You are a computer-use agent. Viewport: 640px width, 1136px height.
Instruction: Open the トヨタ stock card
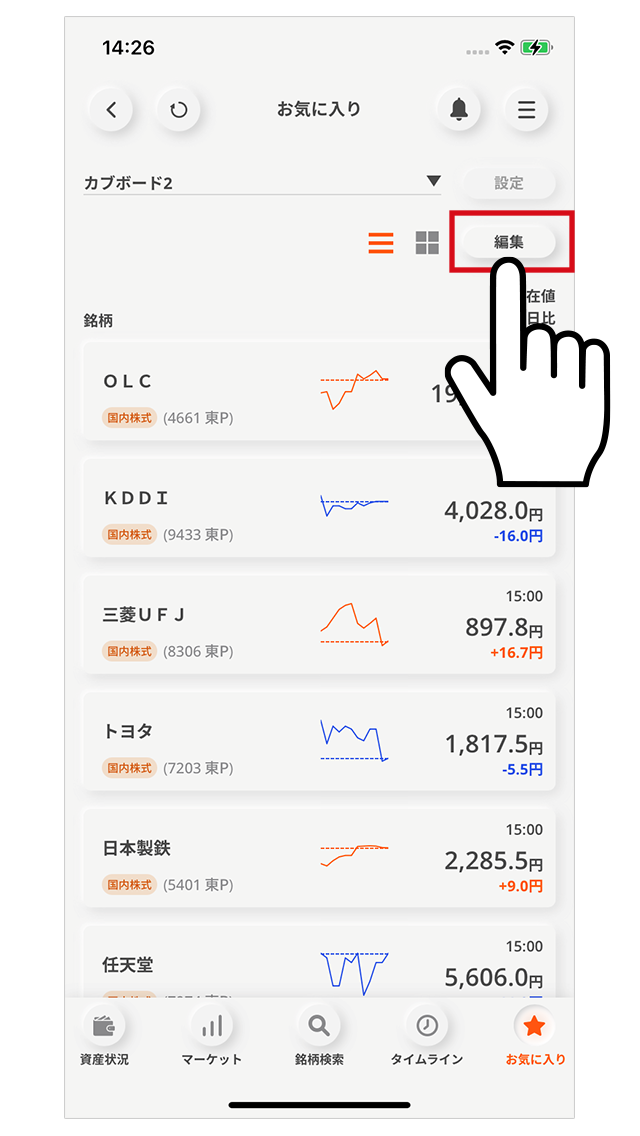[320, 741]
